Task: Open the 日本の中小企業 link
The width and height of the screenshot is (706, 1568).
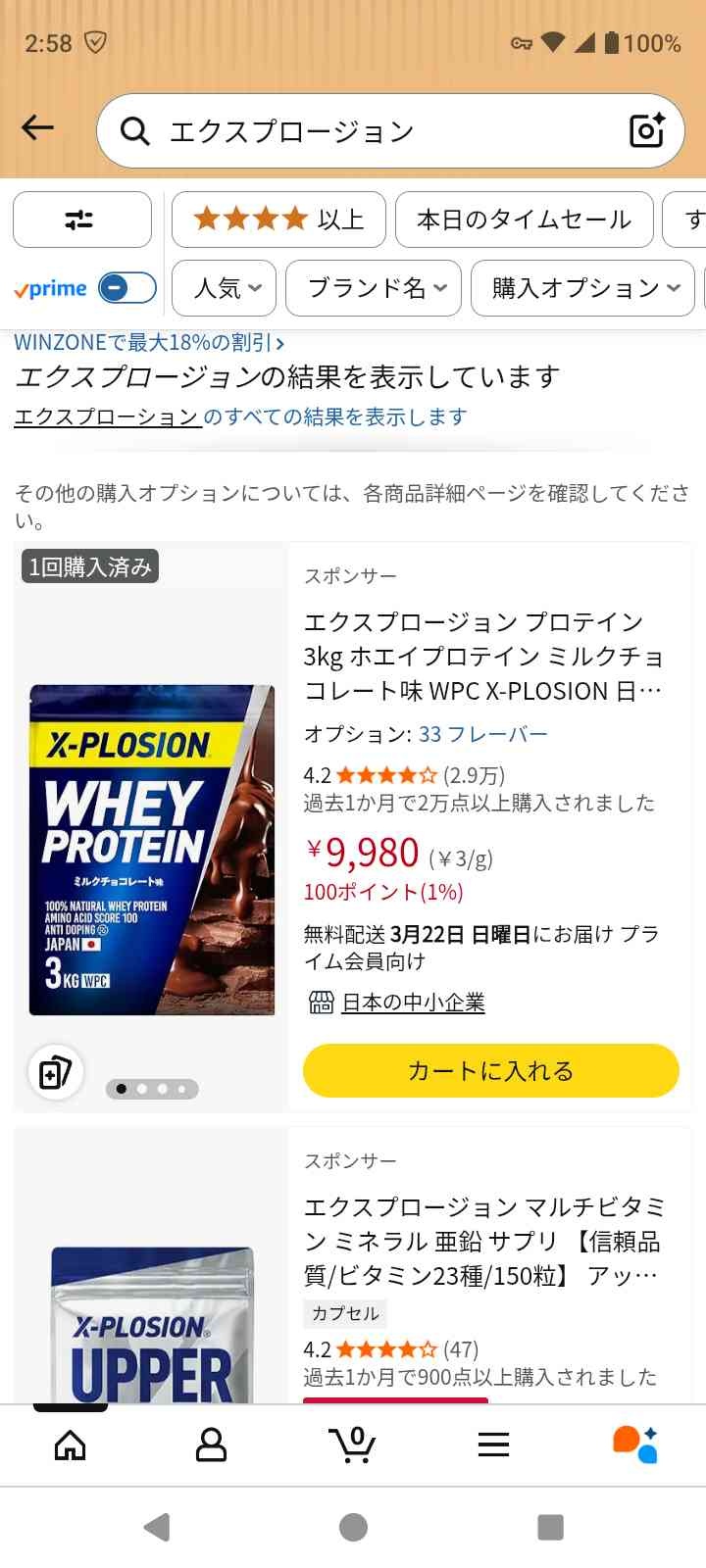Action: click(412, 1002)
